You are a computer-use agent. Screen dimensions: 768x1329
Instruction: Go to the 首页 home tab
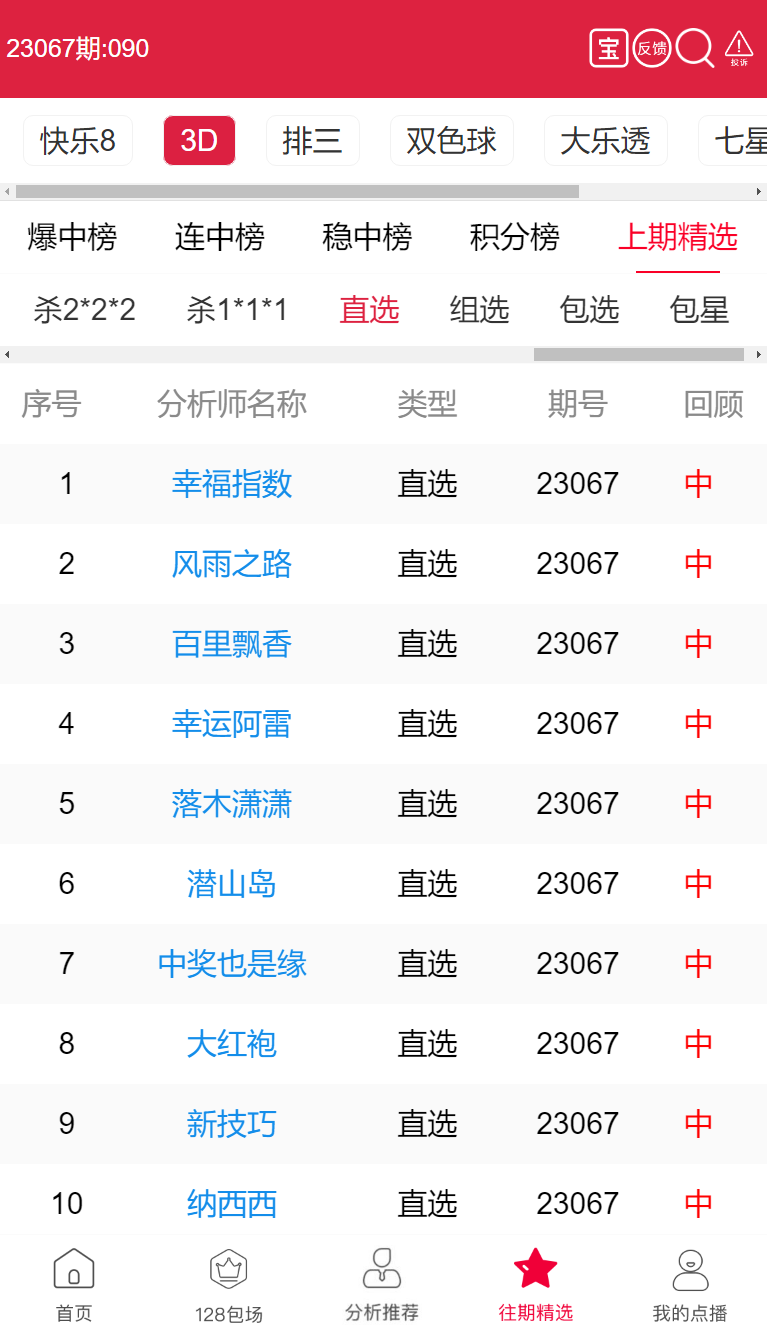click(74, 1285)
